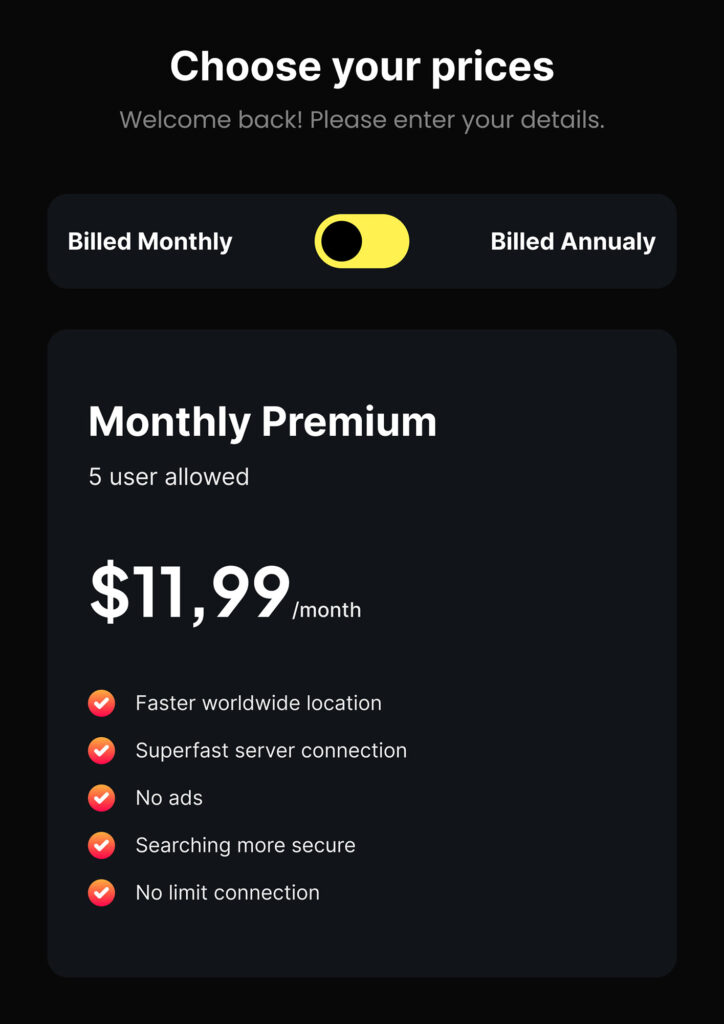Select the Monthly Premium plan card
The height and width of the screenshot is (1024, 724).
click(362, 652)
